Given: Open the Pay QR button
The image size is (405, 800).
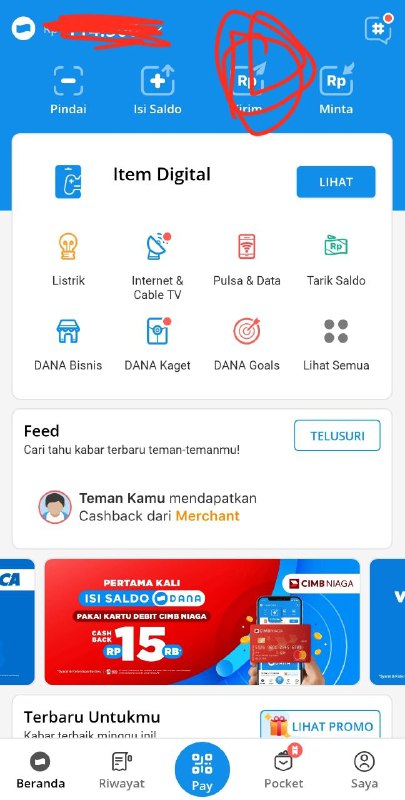Looking at the screenshot, I should point(202,770).
